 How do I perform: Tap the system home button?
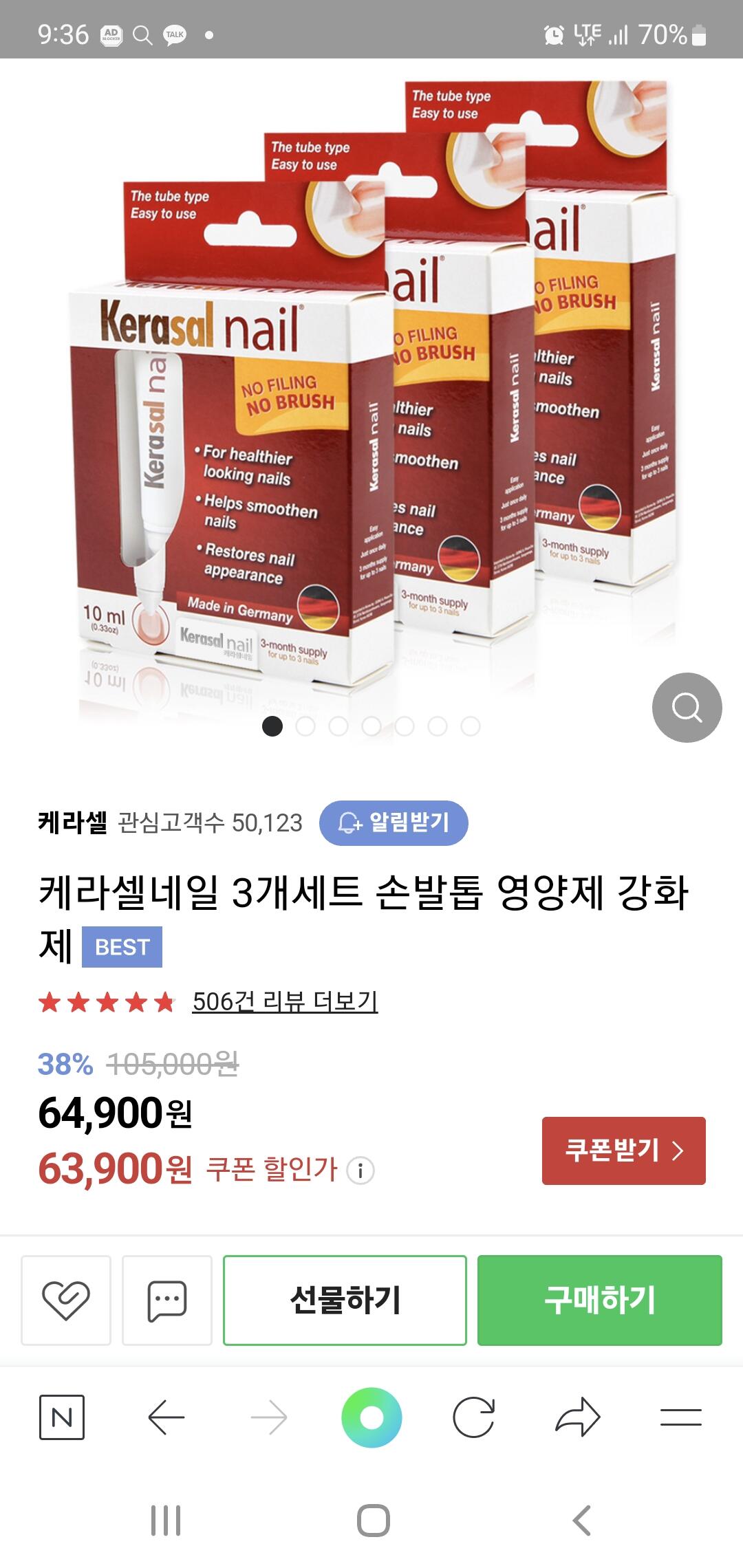point(373,1520)
